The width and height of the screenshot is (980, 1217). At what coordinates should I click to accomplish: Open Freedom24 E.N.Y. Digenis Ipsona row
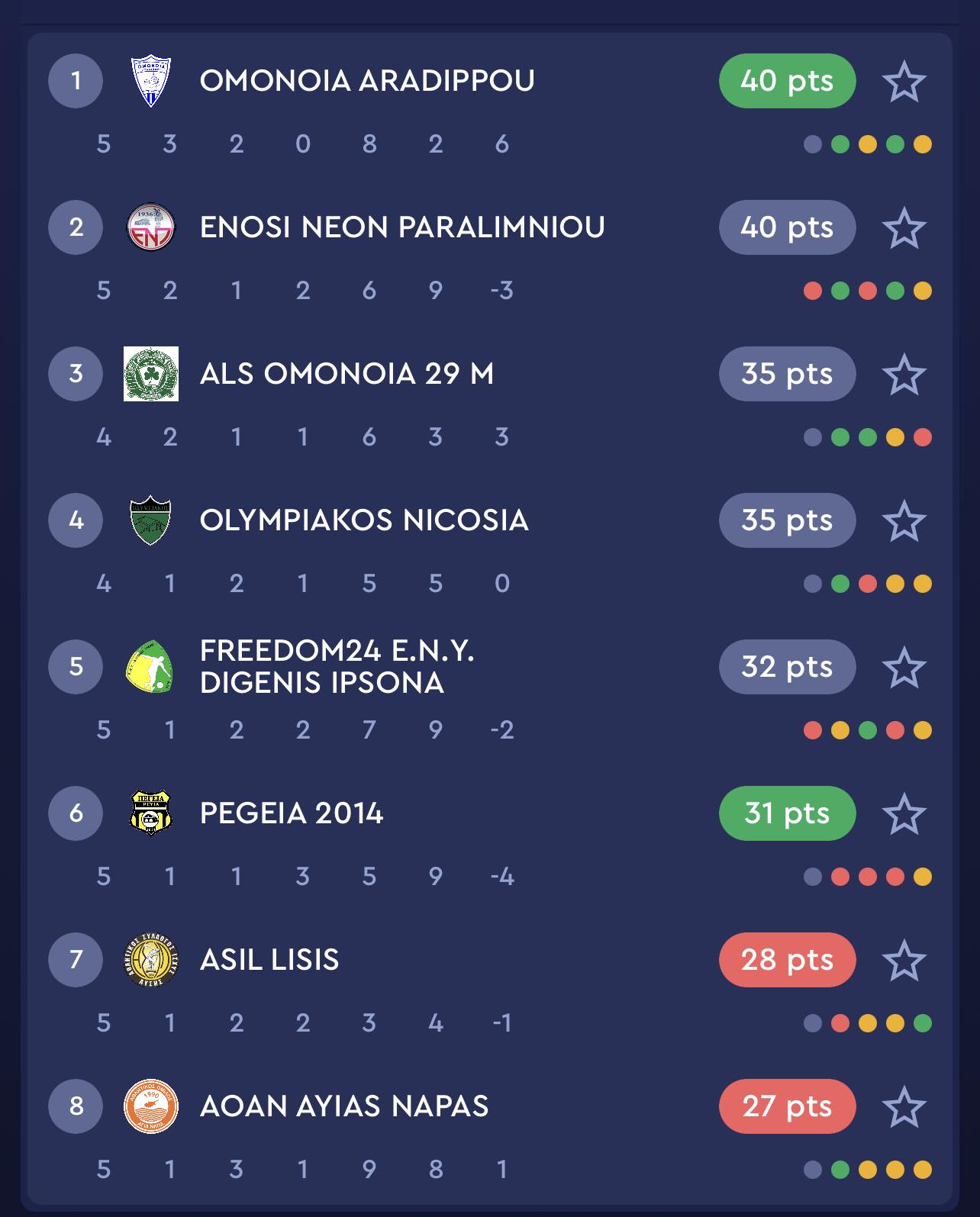[x=336, y=667]
